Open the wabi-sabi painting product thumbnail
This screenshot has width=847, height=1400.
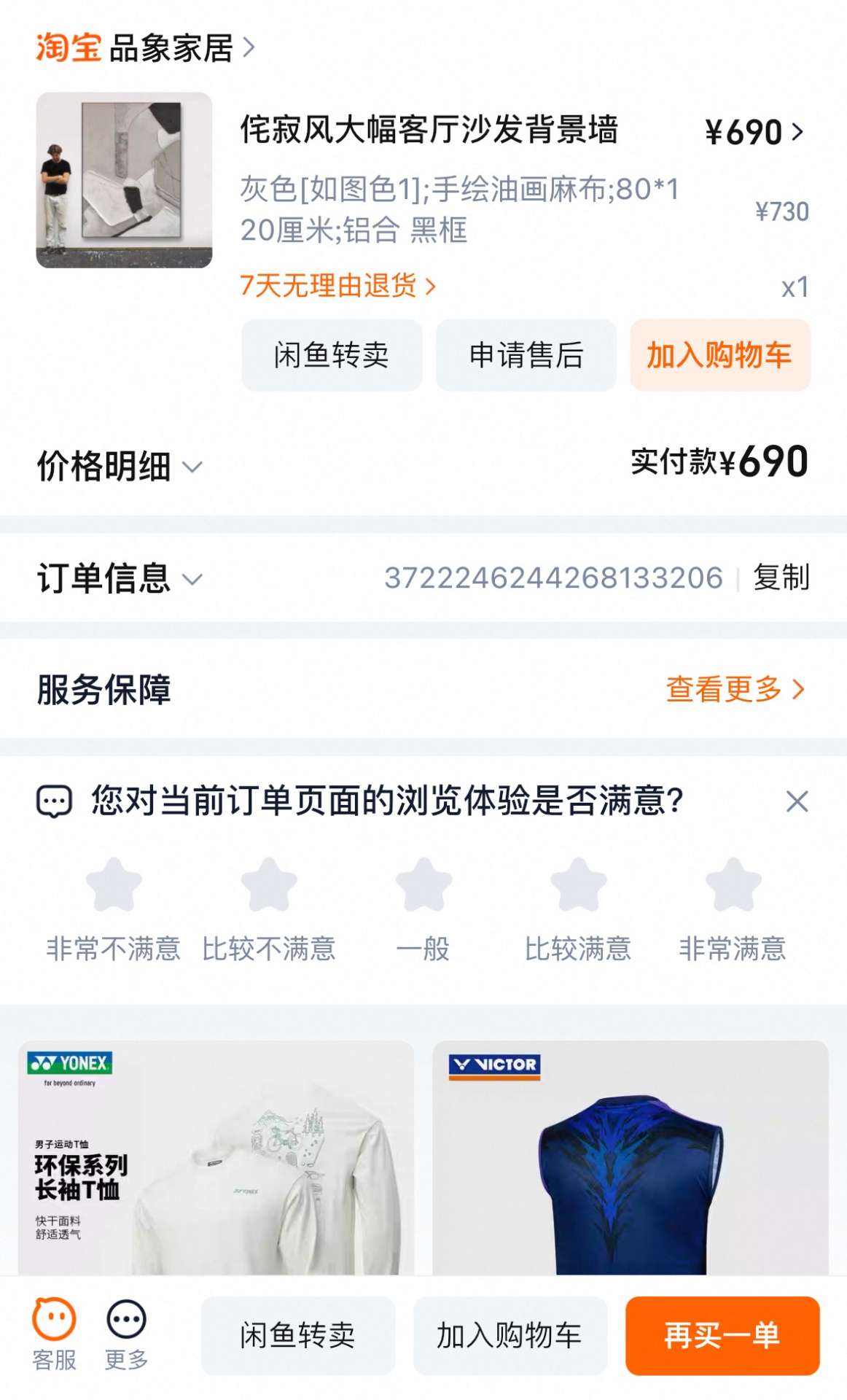coord(124,180)
